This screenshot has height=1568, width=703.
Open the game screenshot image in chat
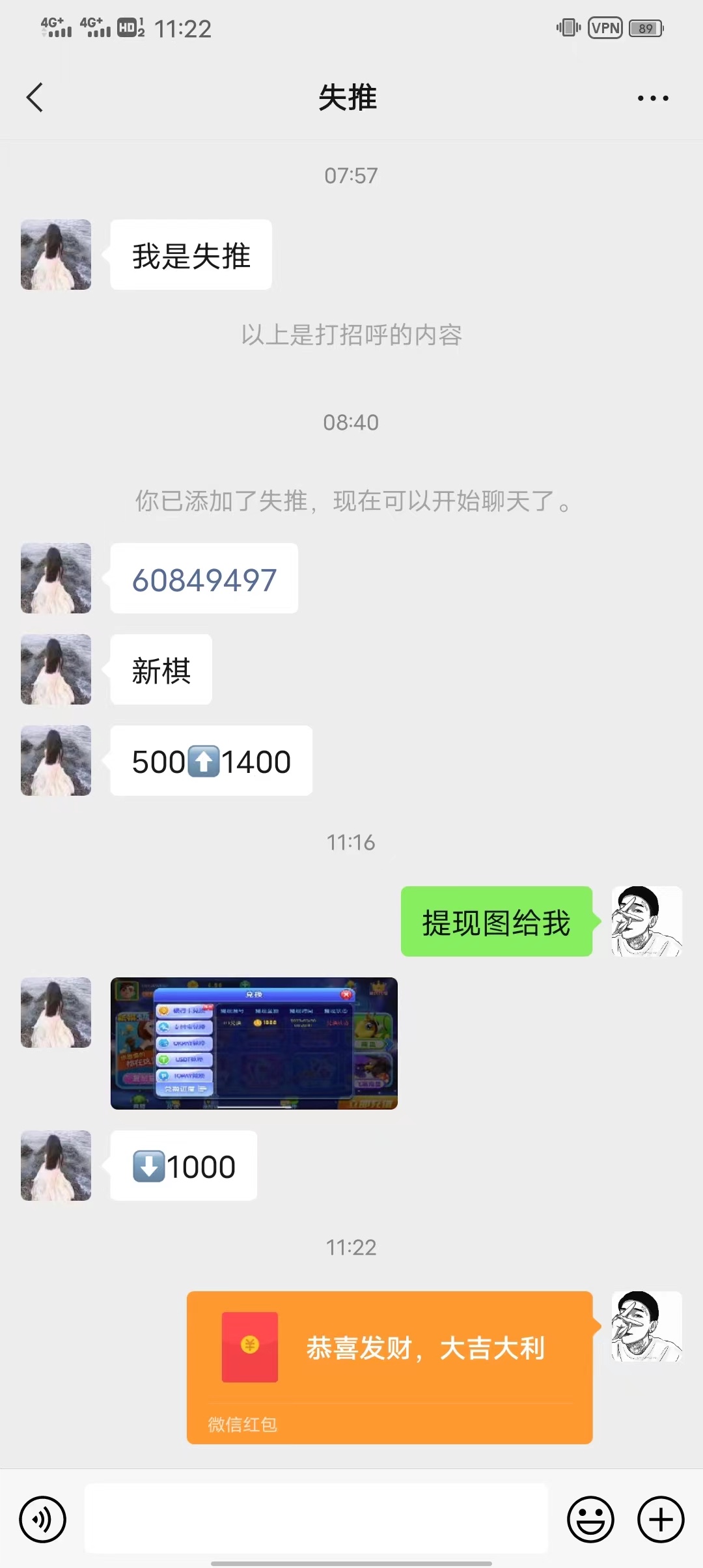pyautogui.click(x=254, y=1043)
